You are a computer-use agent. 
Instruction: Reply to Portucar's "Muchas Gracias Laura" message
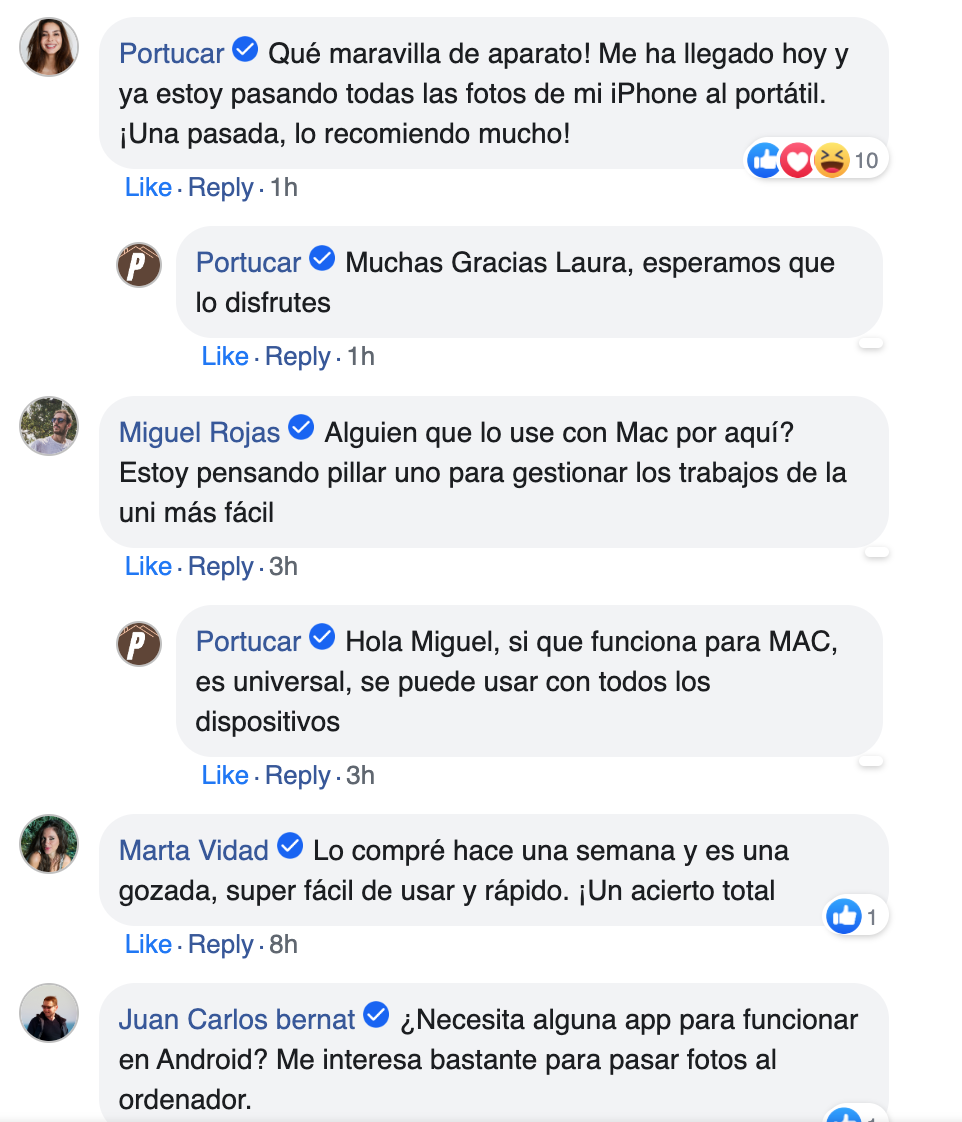pos(297,357)
